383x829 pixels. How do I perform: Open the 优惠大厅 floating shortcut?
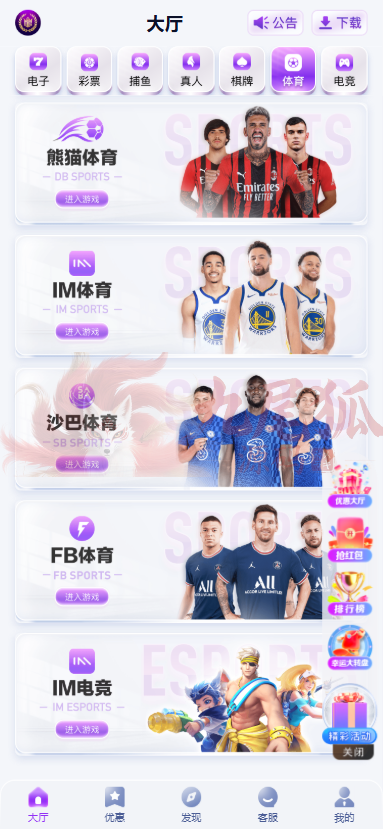[x=350, y=487]
